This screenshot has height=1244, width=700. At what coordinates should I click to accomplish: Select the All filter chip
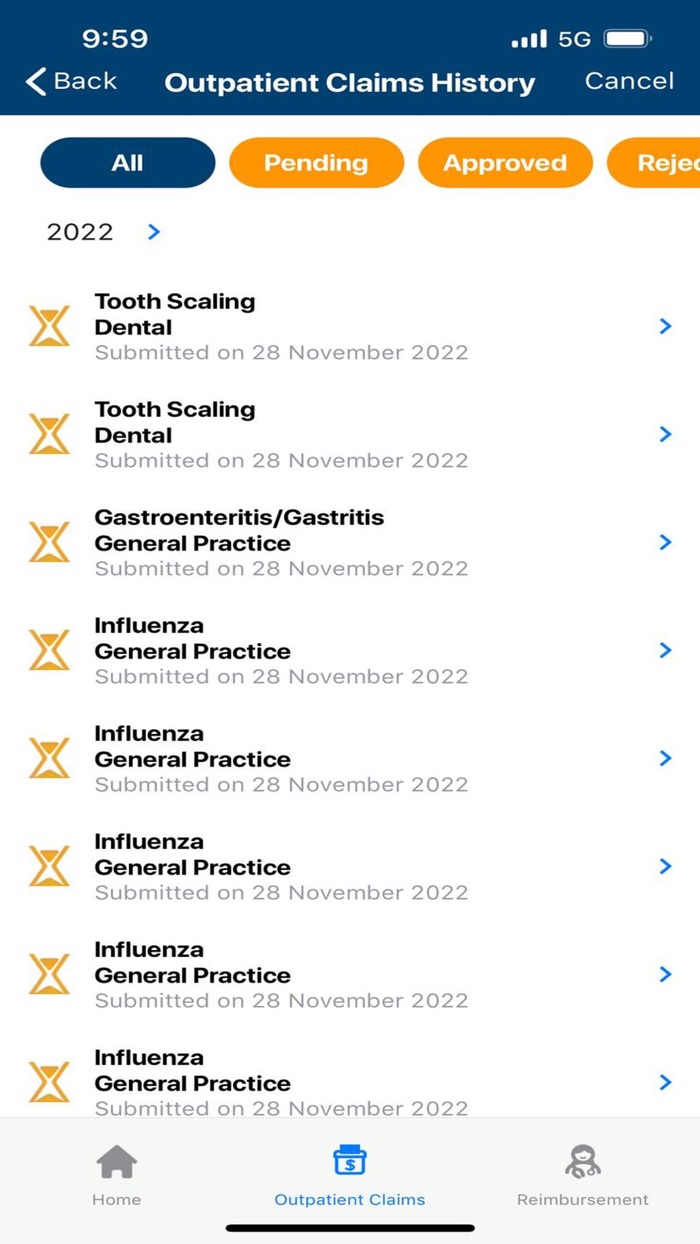click(x=128, y=163)
